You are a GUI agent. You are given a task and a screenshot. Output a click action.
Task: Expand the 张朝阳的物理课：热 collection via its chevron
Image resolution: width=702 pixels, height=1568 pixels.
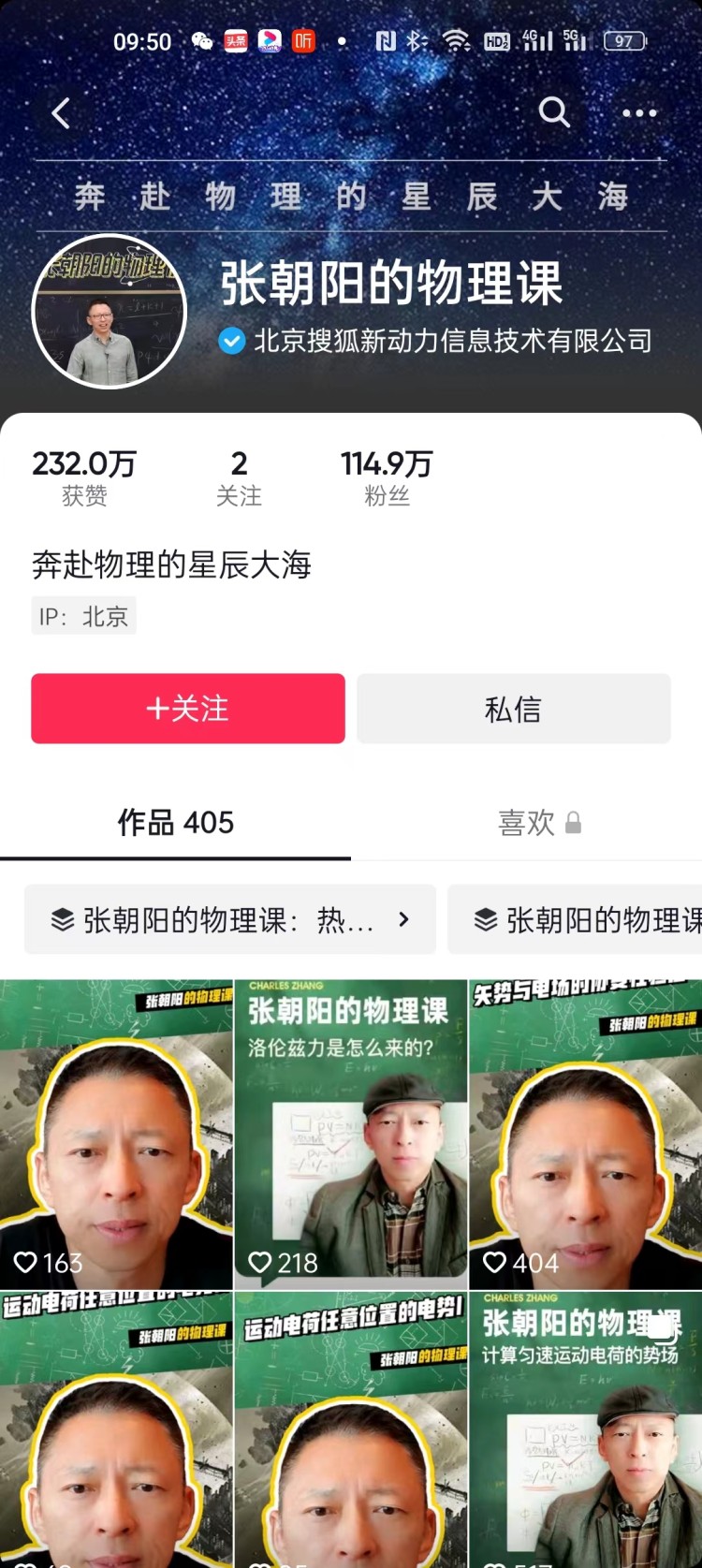pos(402,919)
